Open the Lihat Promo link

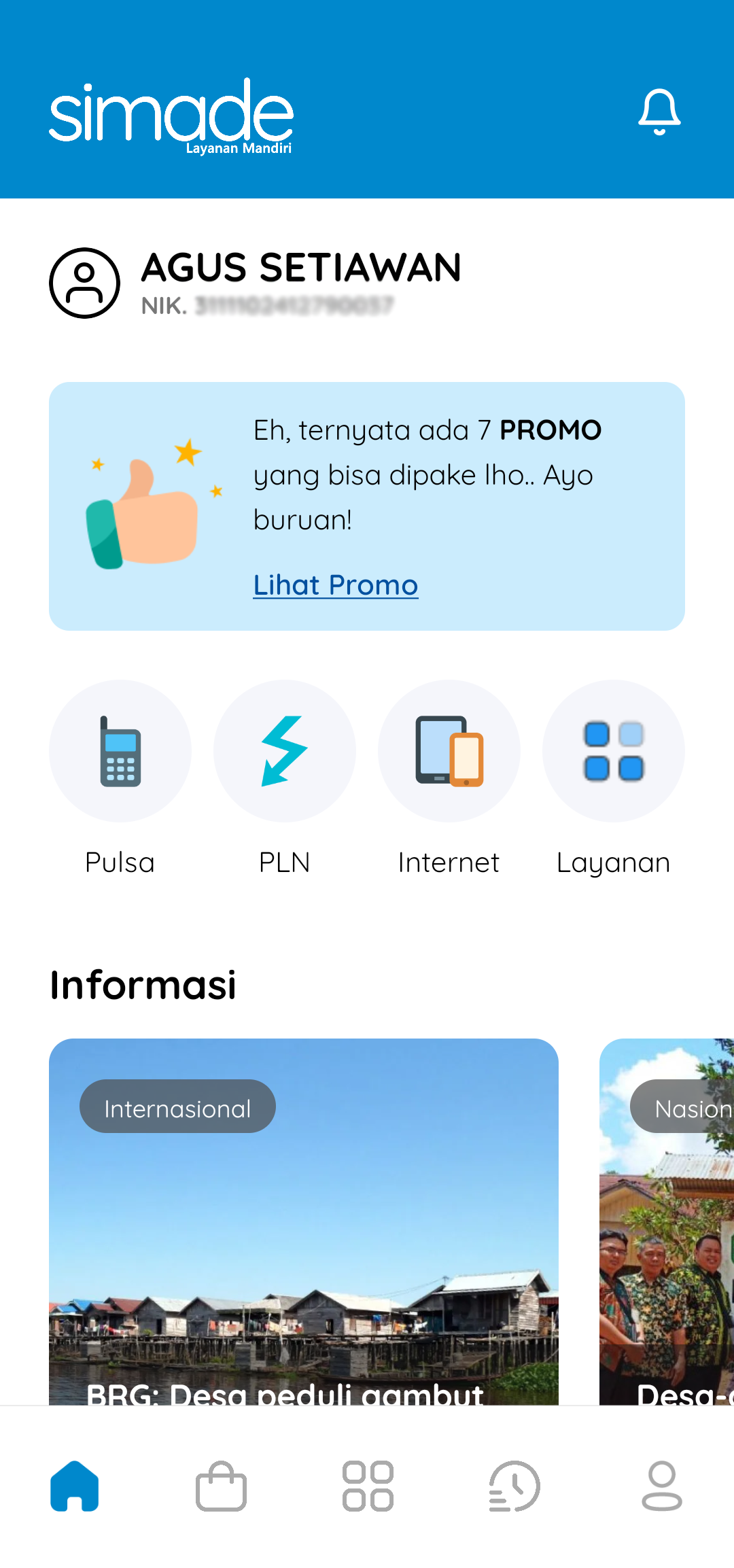(x=335, y=585)
